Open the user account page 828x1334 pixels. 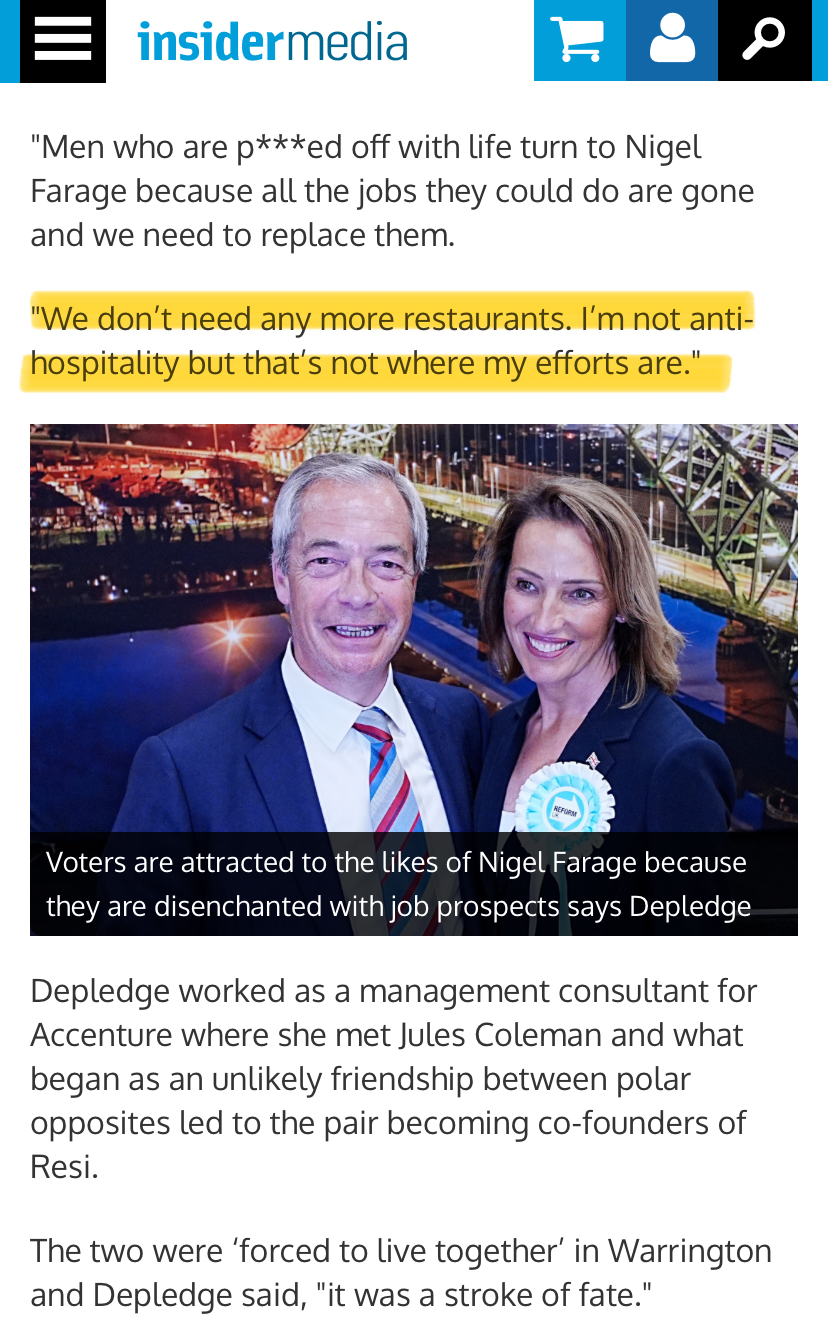[x=671, y=41]
